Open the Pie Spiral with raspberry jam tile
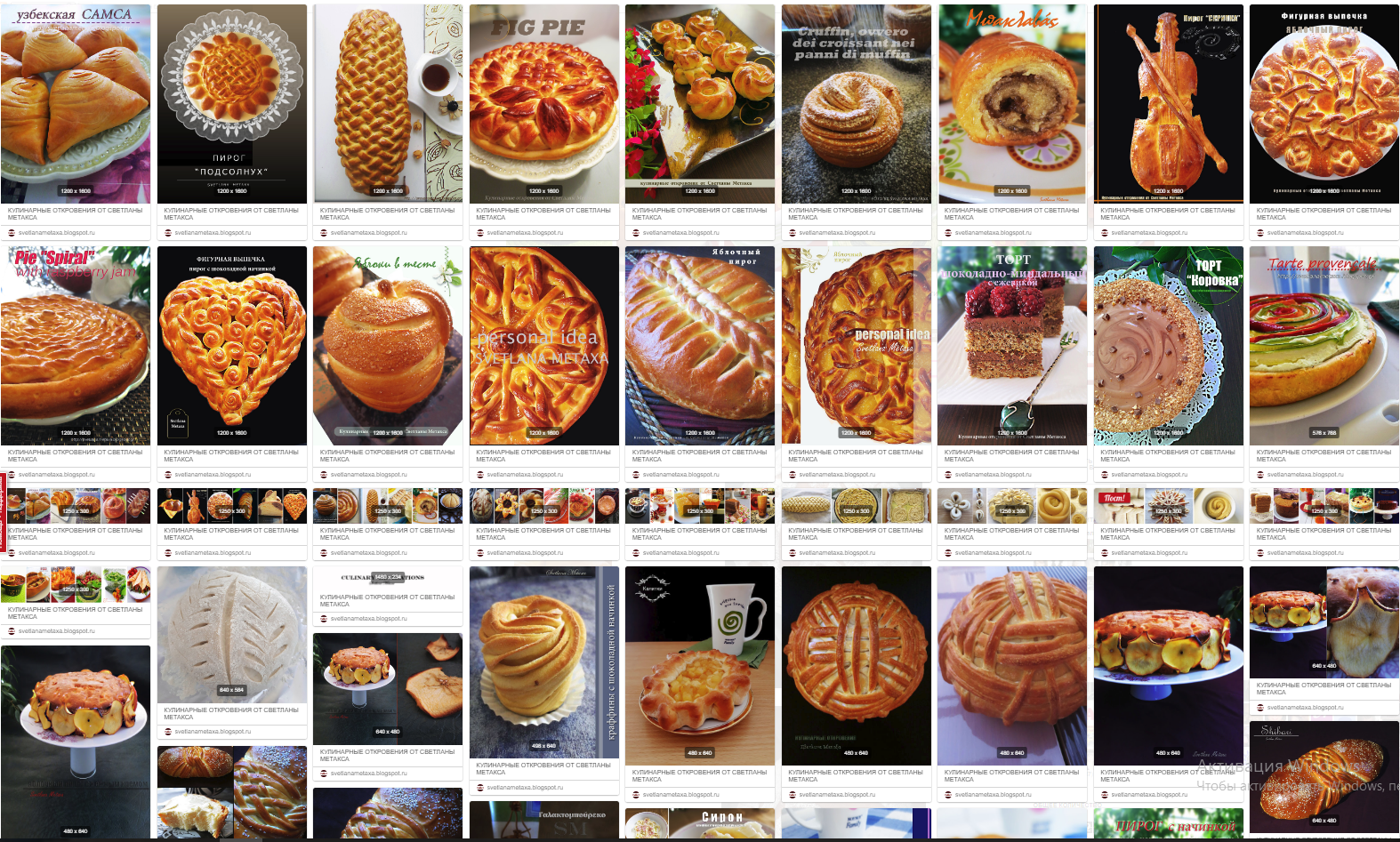The width and height of the screenshot is (1400, 842). [x=76, y=346]
